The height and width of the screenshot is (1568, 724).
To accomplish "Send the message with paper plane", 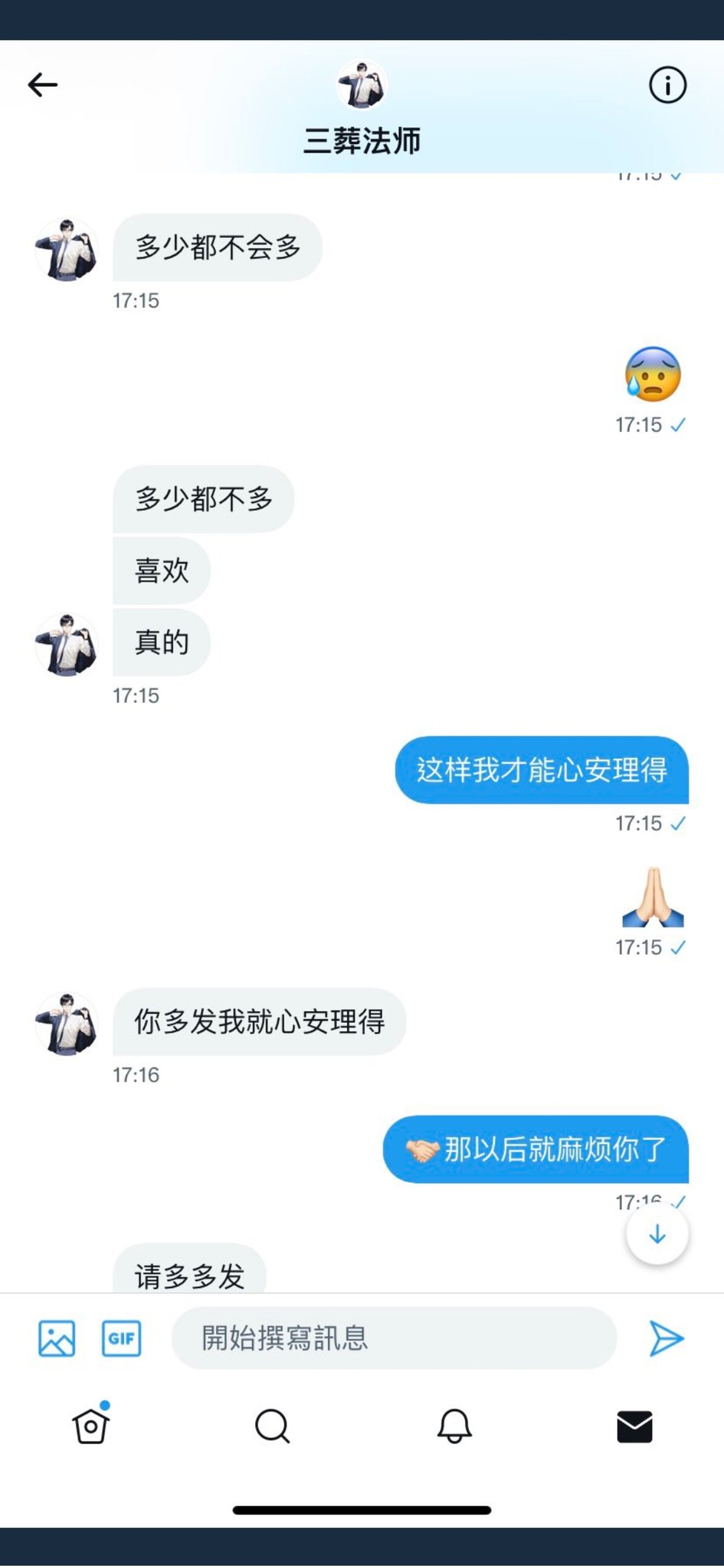I will tap(666, 1338).
